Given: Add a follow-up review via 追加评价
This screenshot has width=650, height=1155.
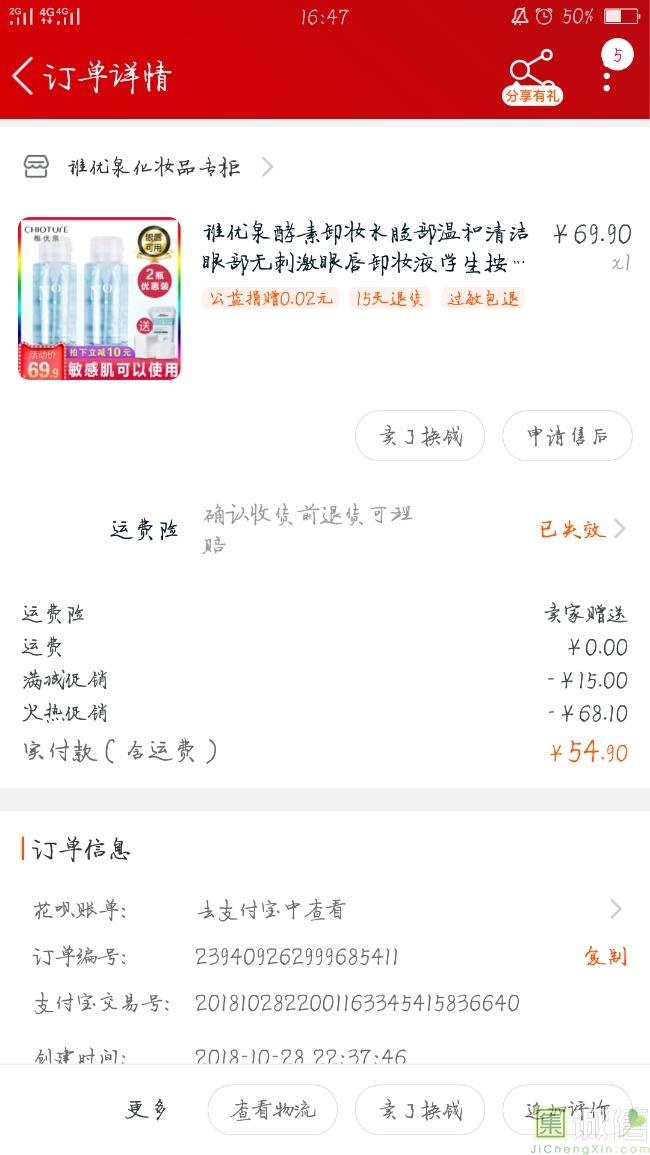Looking at the screenshot, I should tap(566, 1110).
